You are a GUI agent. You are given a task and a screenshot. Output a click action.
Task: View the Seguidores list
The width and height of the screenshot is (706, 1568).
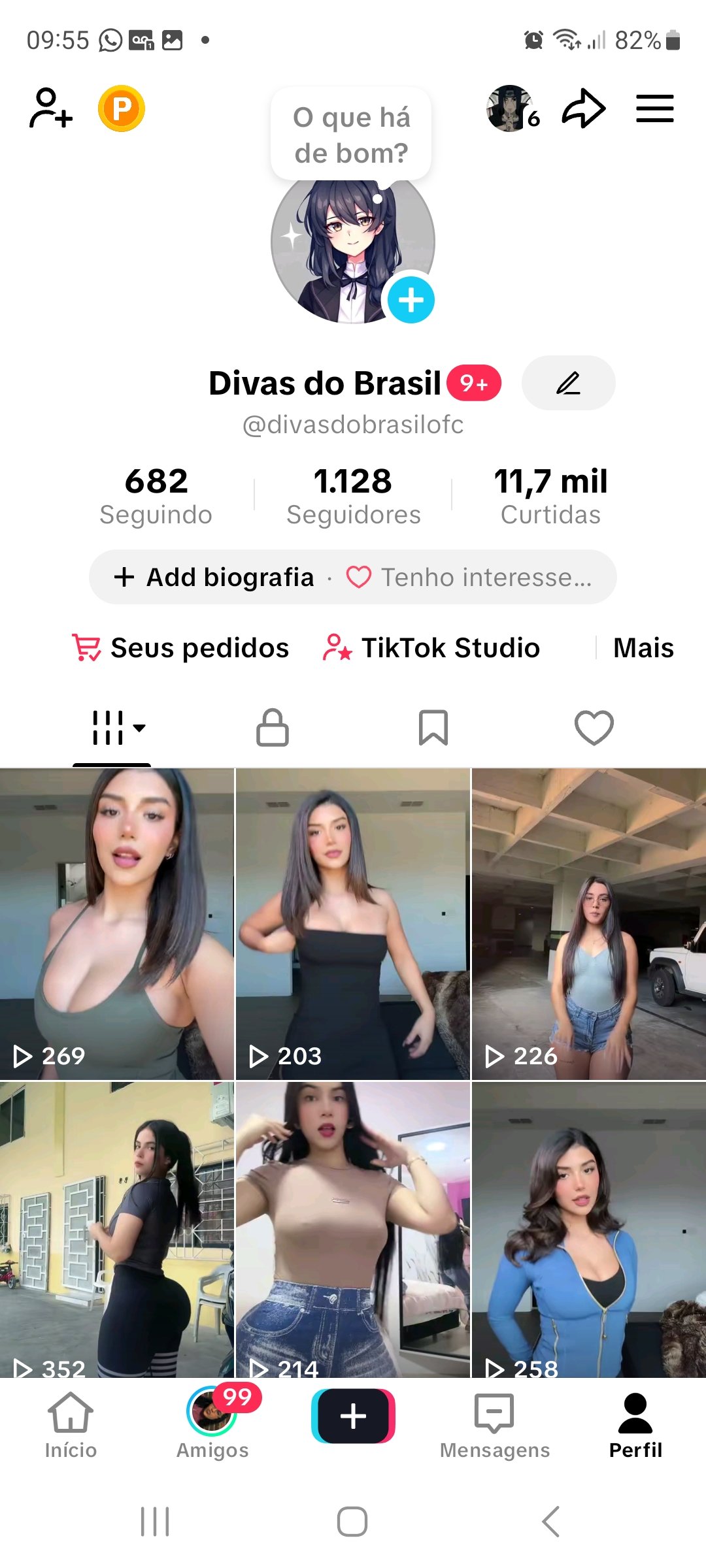pyautogui.click(x=353, y=495)
